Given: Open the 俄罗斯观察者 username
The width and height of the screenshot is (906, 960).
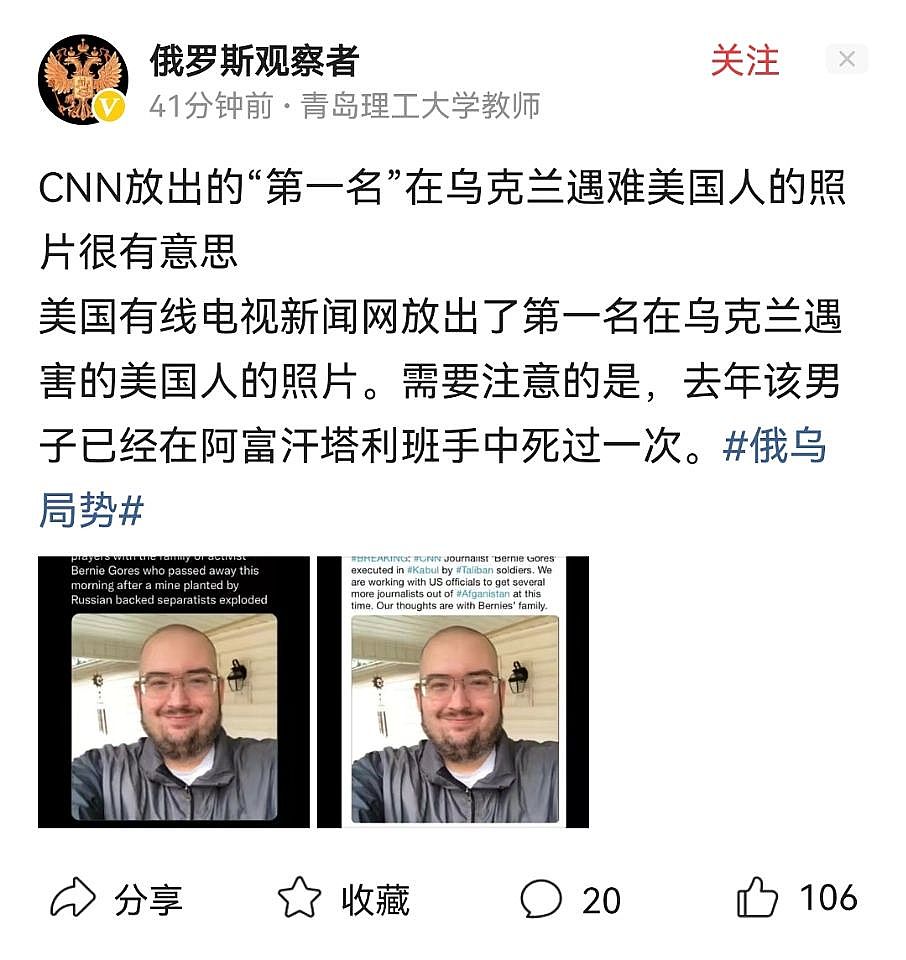Looking at the screenshot, I should click(x=254, y=62).
